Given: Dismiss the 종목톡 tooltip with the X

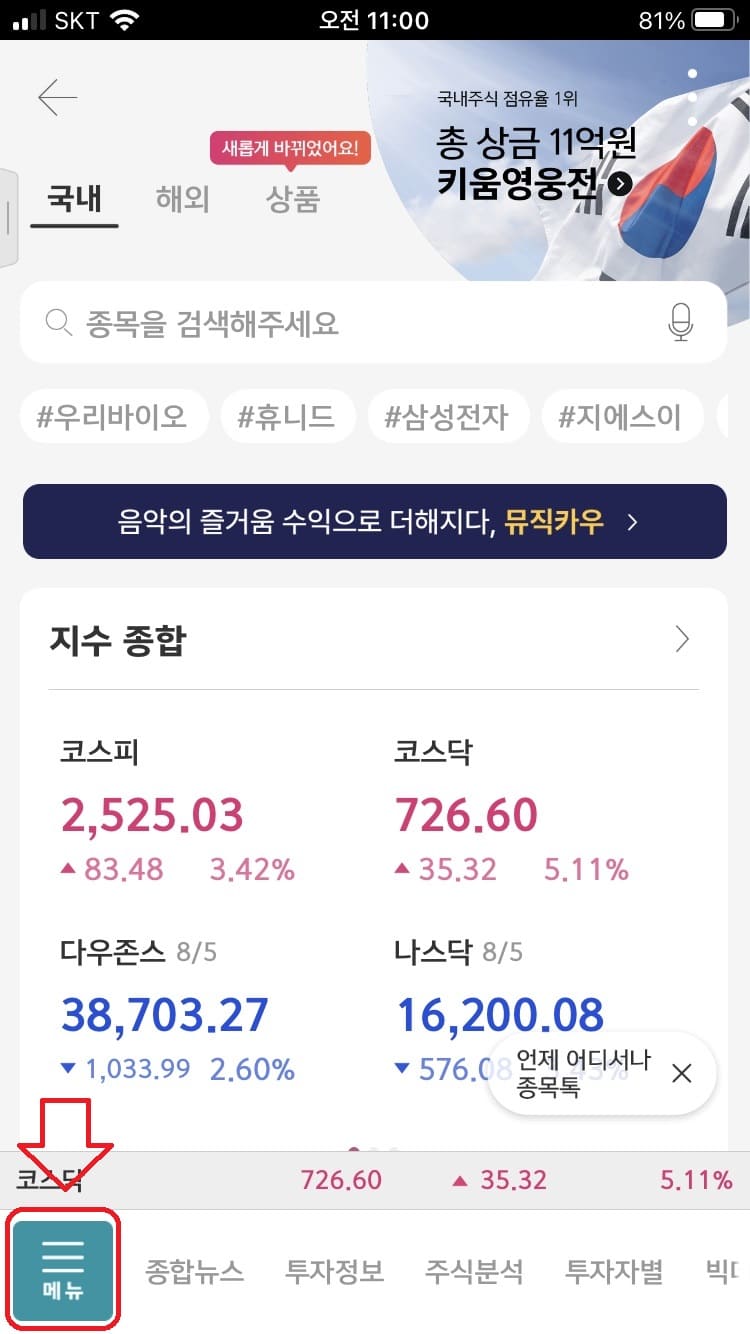Looking at the screenshot, I should tap(682, 1072).
